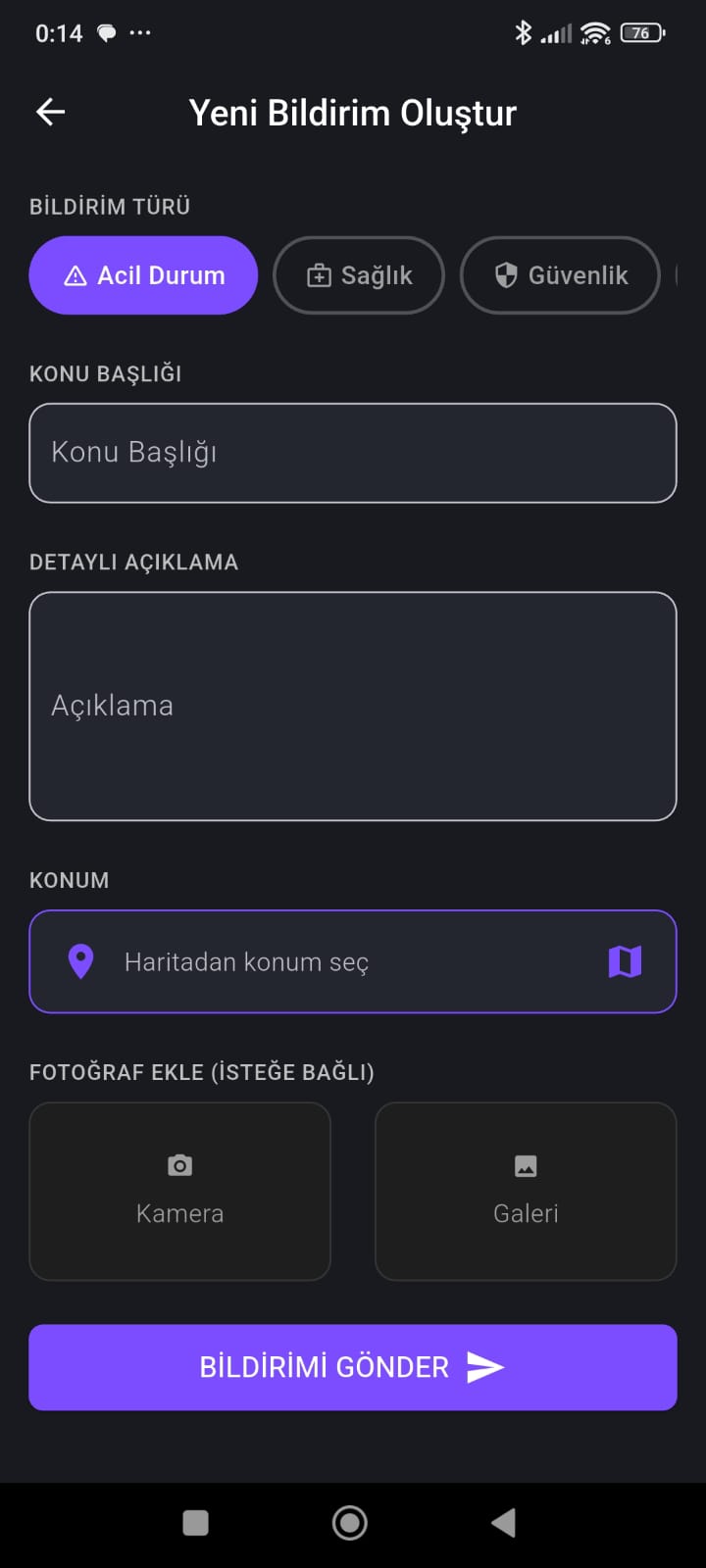
Task: Tap the battery indicator in the status bar
Action: click(x=644, y=31)
